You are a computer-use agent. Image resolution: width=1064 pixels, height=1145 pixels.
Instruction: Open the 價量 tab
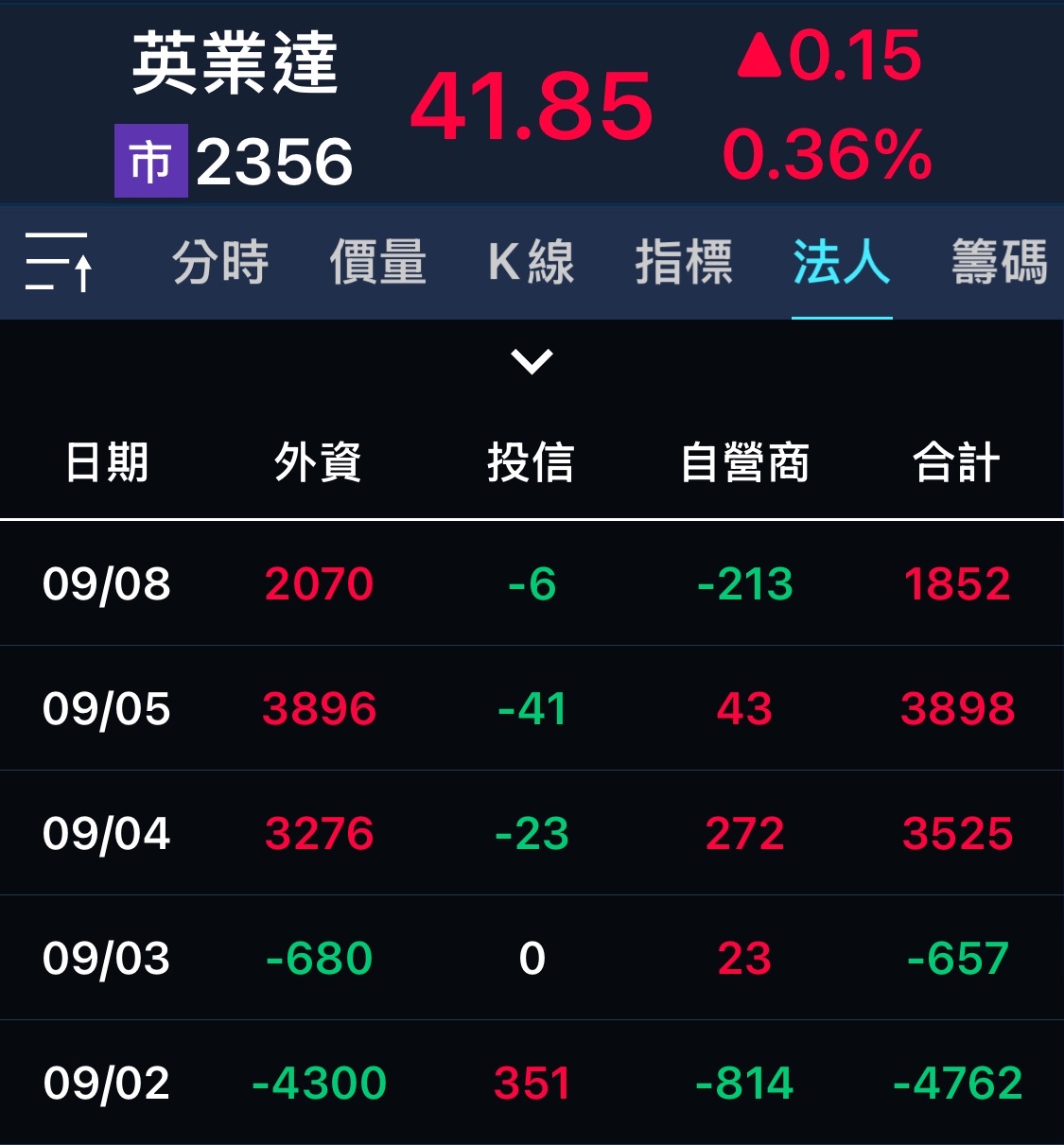click(377, 262)
